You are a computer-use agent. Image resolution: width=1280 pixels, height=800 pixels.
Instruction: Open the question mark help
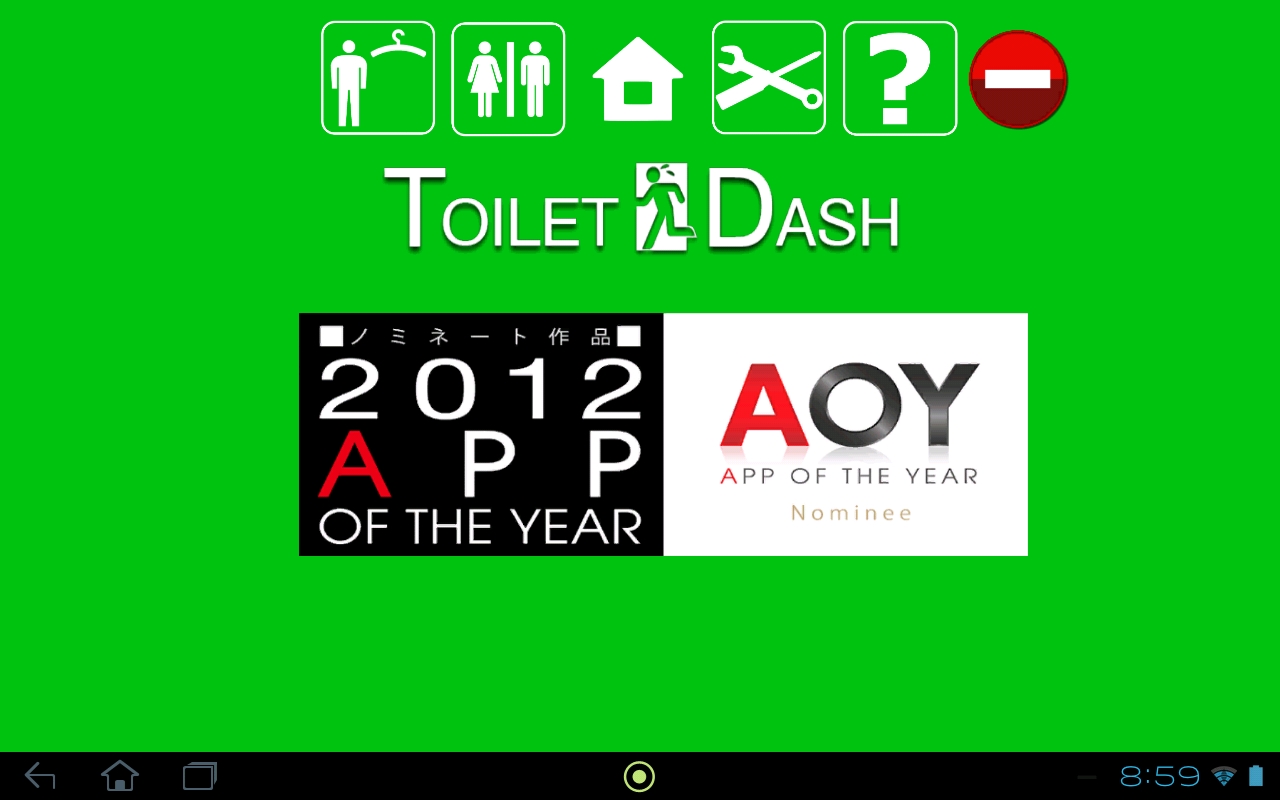click(899, 78)
